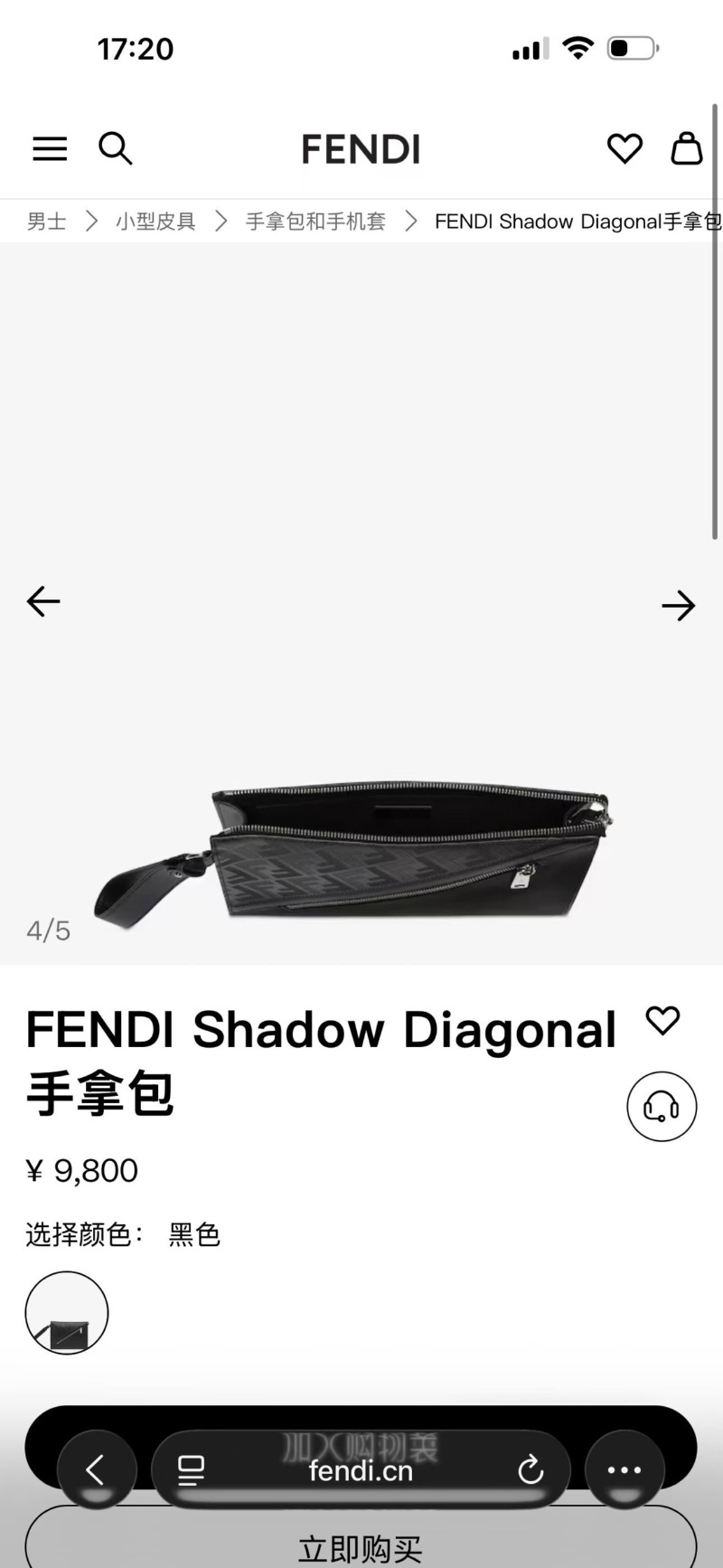This screenshot has height=1568, width=723.
Task: Open the hamburger menu
Action: [x=50, y=148]
